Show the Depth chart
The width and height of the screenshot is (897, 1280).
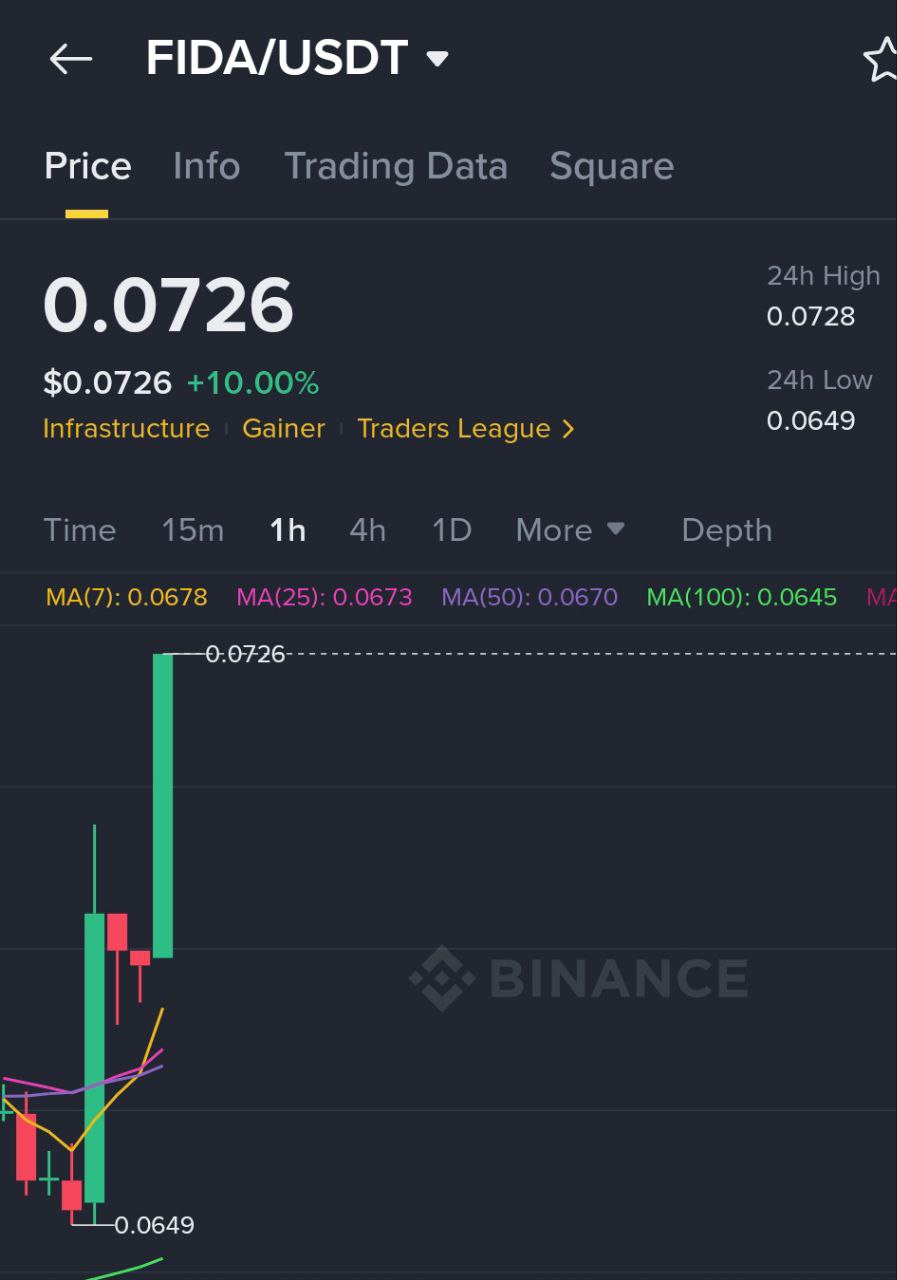[x=726, y=530]
